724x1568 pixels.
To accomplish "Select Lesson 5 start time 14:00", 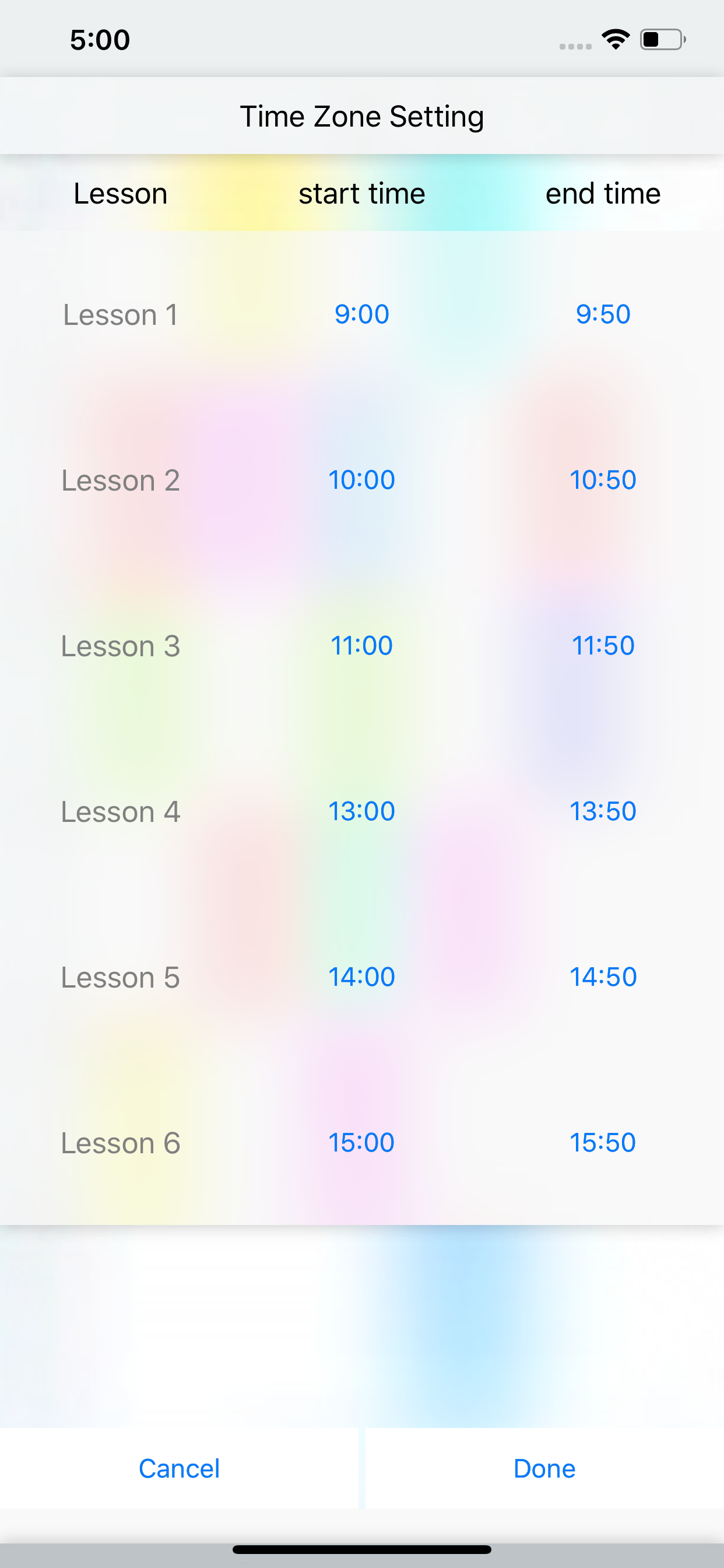I will (x=361, y=977).
